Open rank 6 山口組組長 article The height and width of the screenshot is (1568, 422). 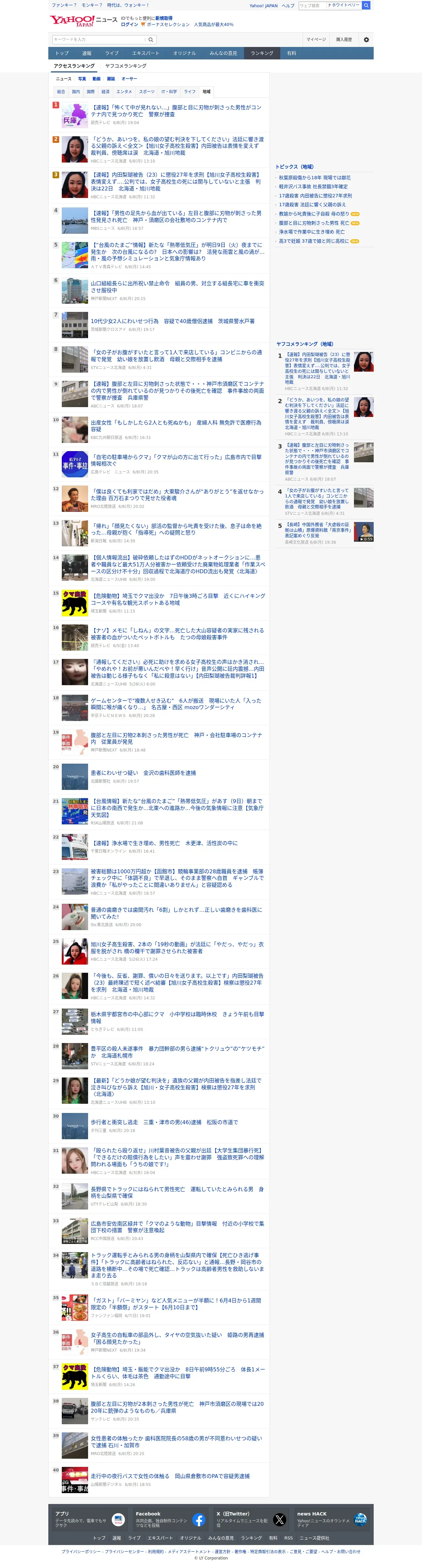(177, 287)
